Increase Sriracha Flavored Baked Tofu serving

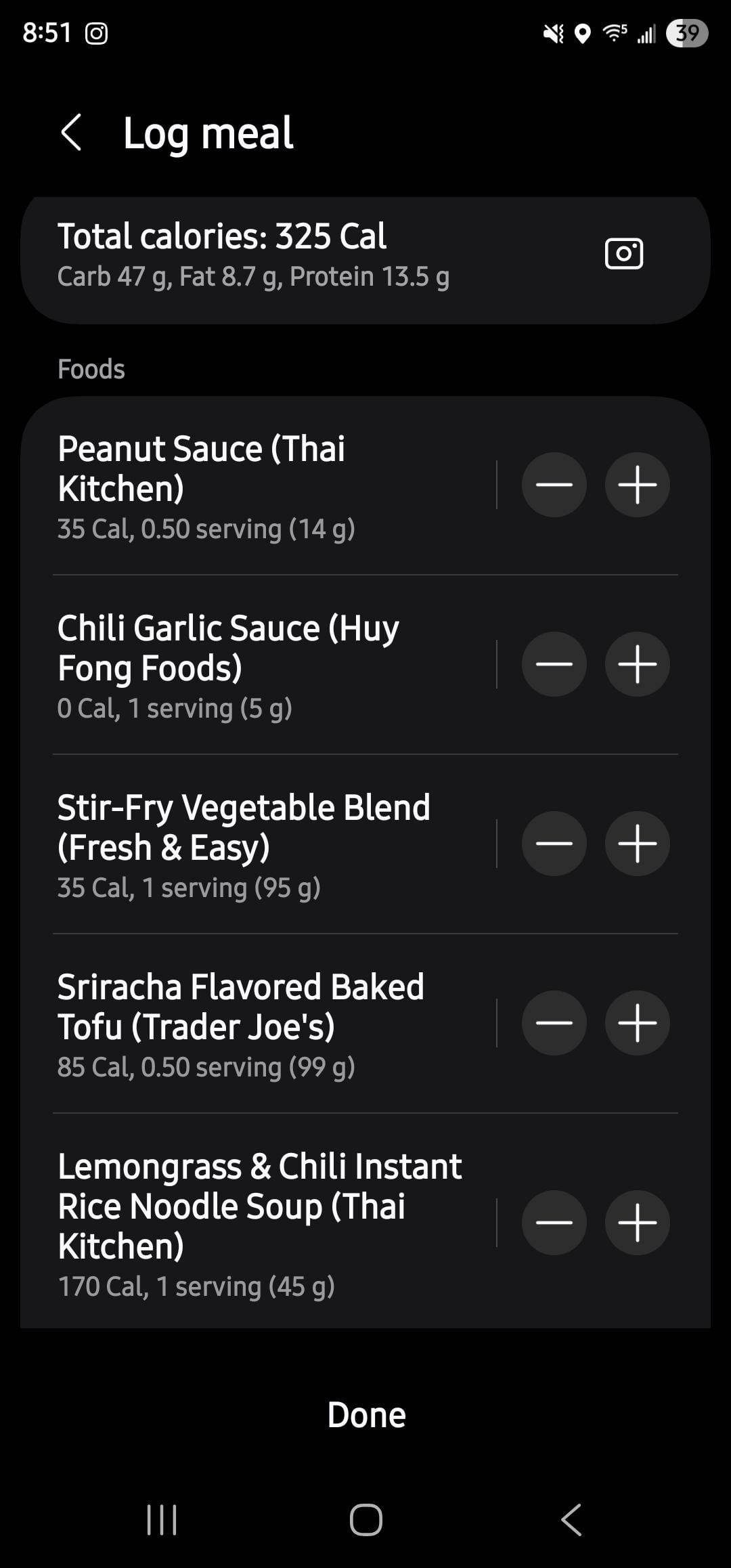click(637, 1023)
